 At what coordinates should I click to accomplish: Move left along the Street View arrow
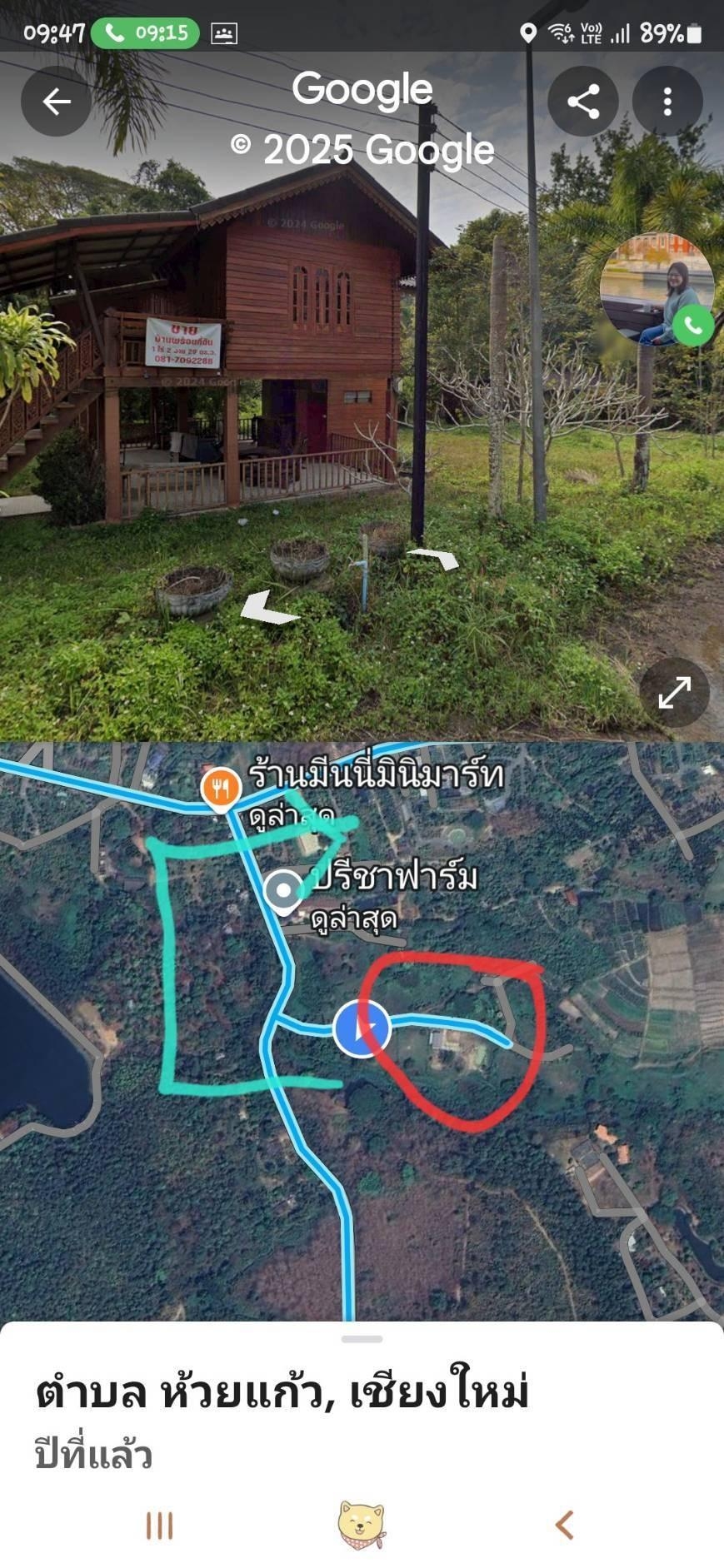tap(267, 608)
